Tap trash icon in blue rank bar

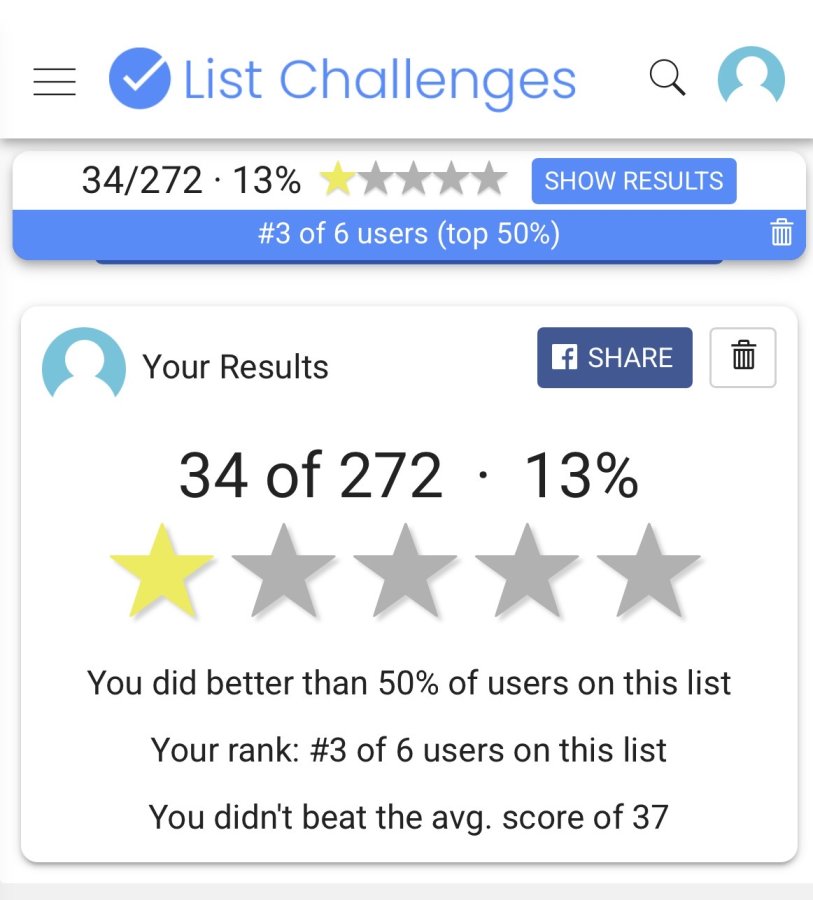click(x=781, y=232)
